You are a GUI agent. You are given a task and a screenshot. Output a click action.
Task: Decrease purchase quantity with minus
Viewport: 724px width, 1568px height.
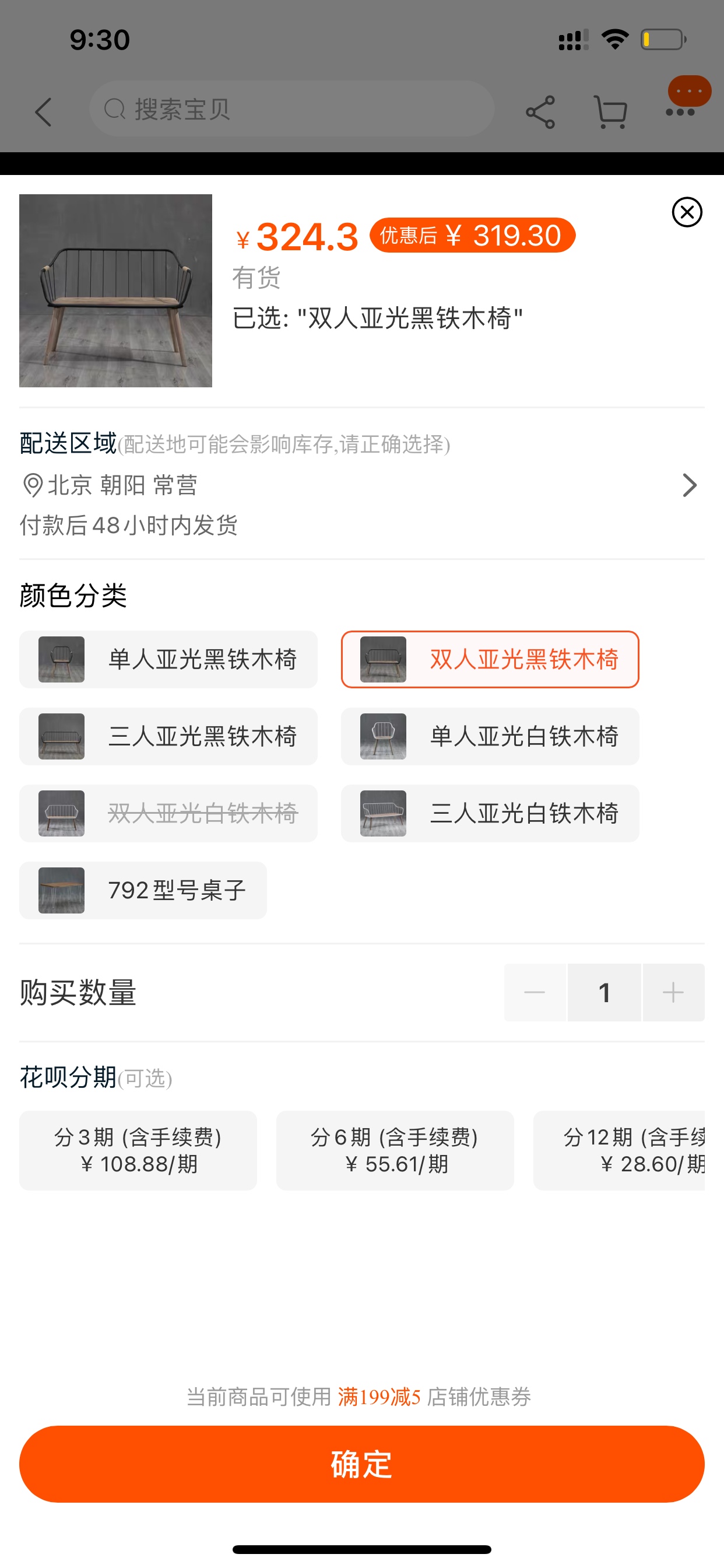535,992
